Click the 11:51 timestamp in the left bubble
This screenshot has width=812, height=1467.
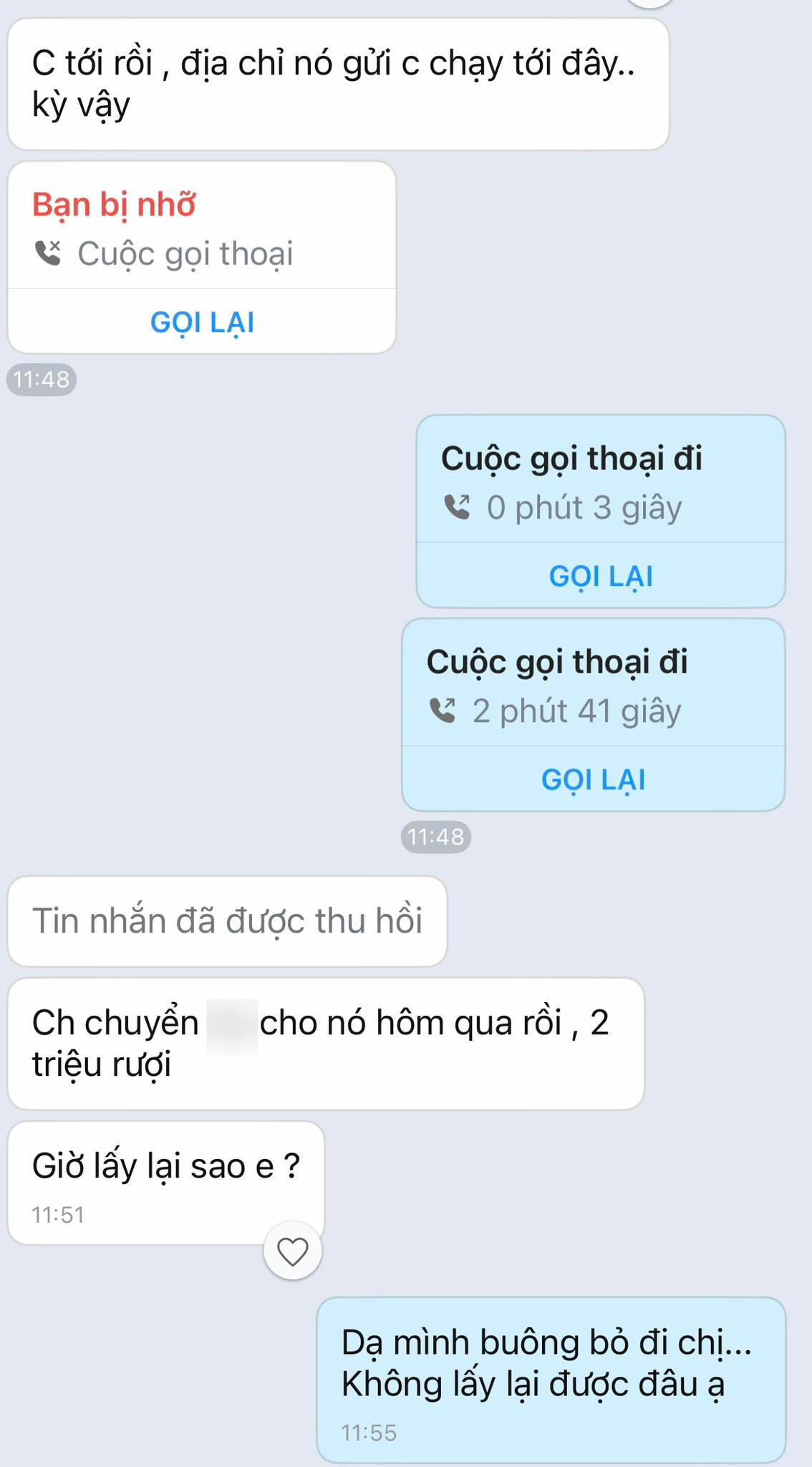coord(57,1216)
